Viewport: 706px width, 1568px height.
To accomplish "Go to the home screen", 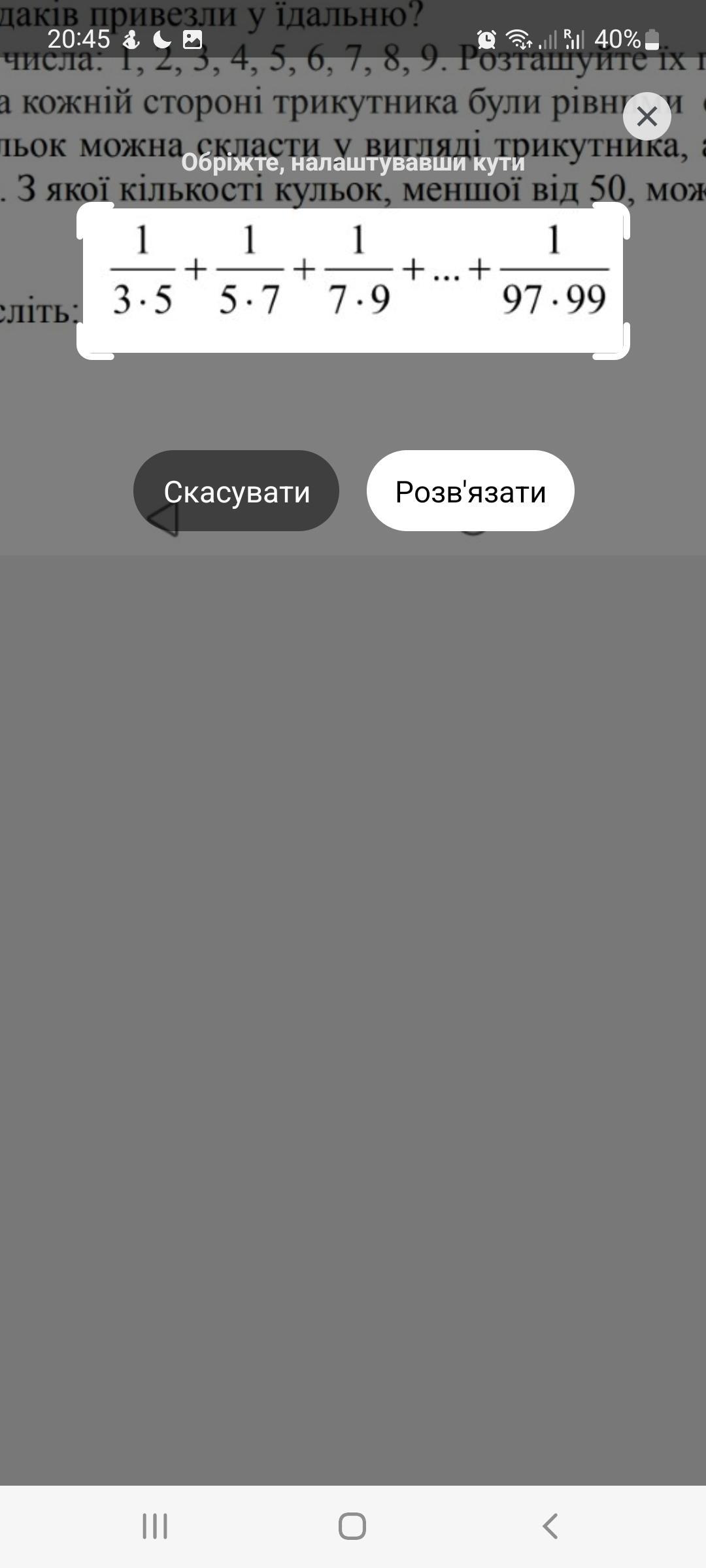I will pyautogui.click(x=352, y=1526).
